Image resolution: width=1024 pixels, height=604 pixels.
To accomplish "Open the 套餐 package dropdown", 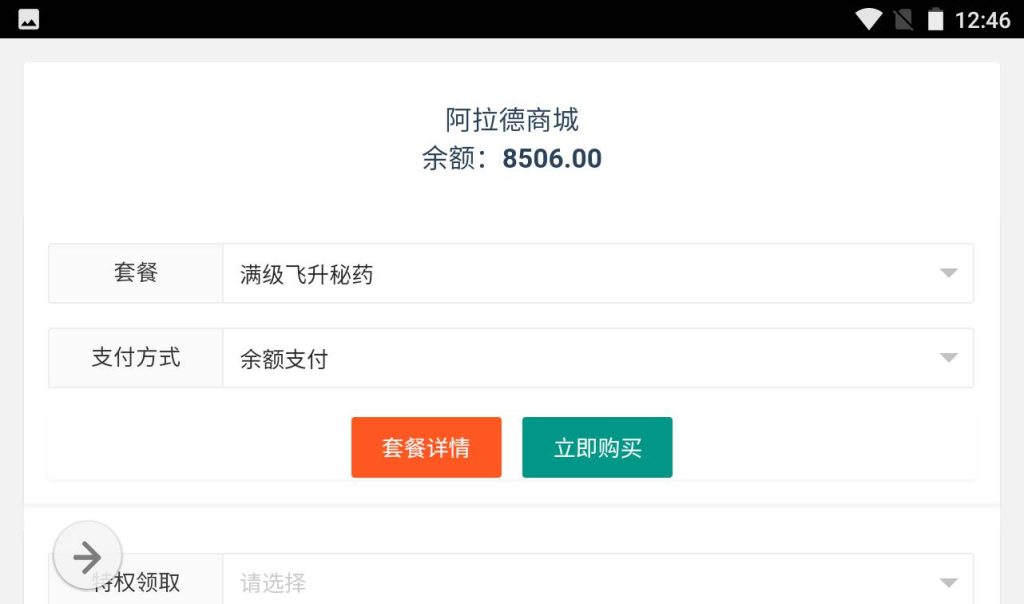I will pos(597,273).
